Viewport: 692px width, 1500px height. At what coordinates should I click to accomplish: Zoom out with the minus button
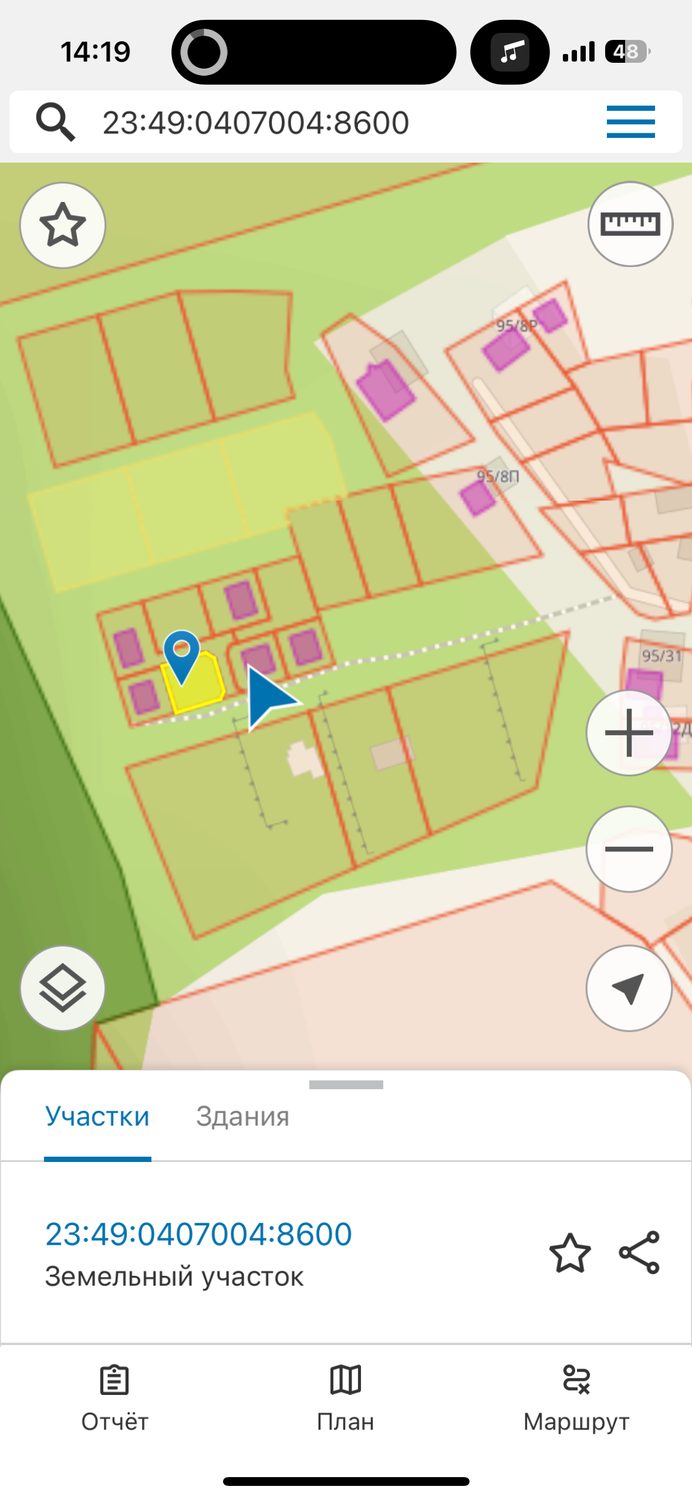pyautogui.click(x=629, y=849)
